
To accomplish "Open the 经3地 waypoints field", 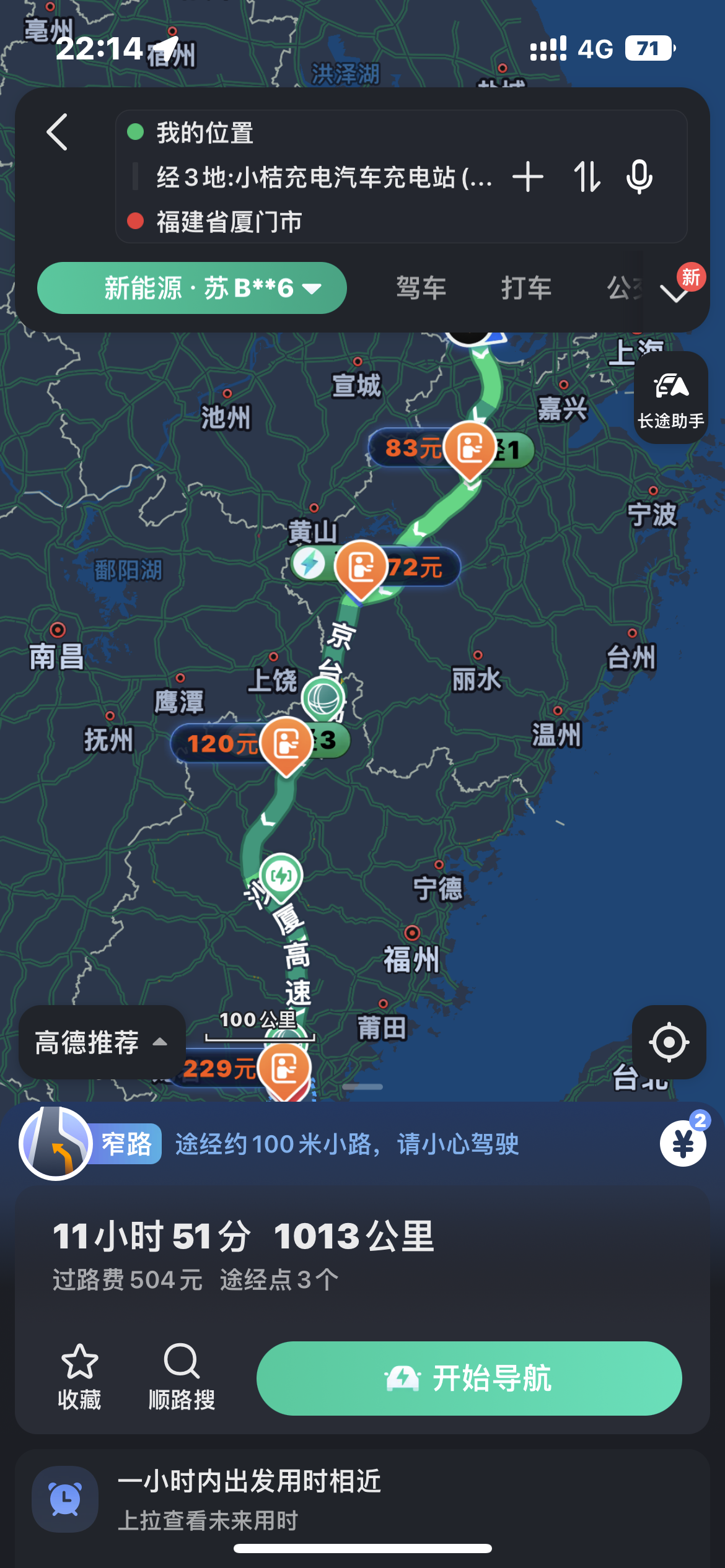I will click(x=322, y=178).
